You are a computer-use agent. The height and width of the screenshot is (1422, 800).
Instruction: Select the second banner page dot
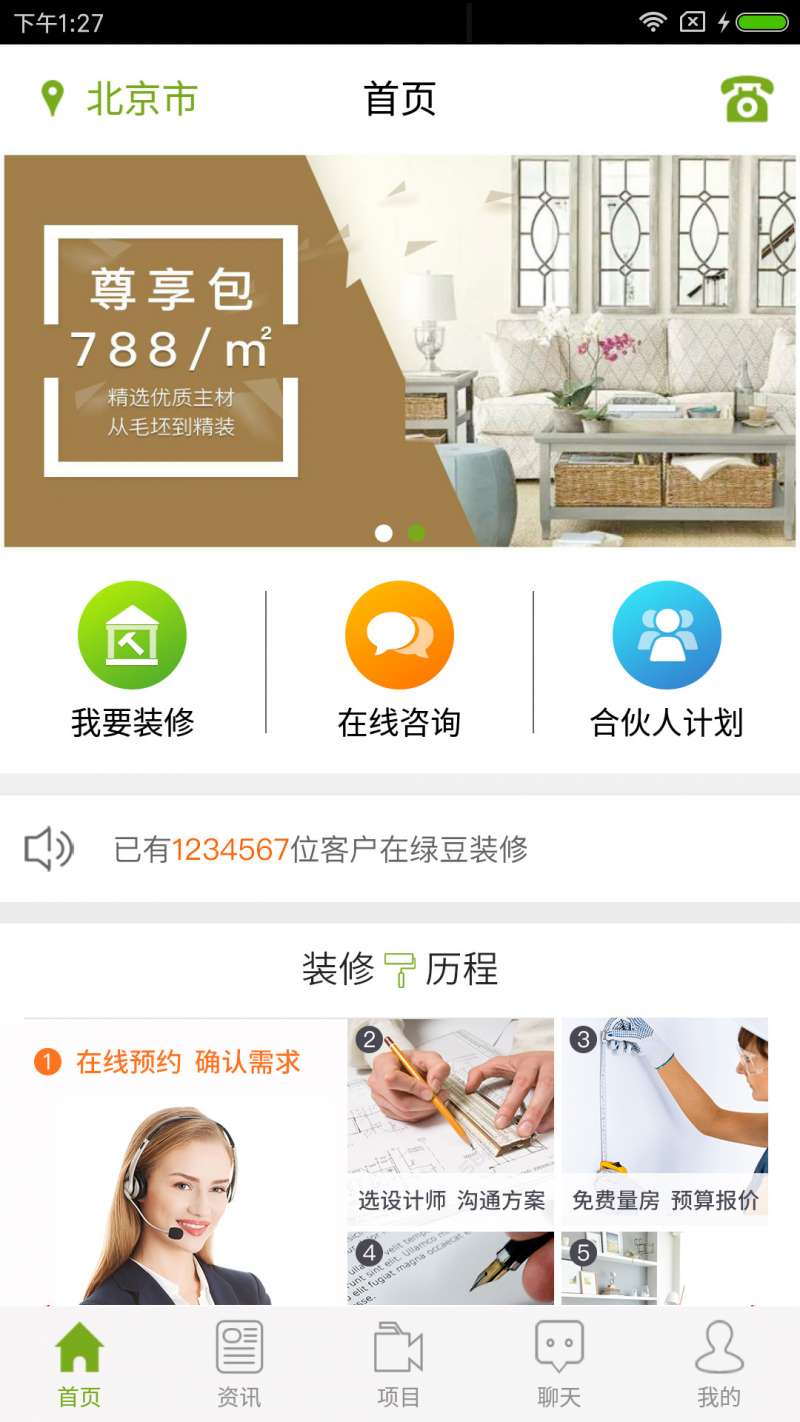point(416,533)
